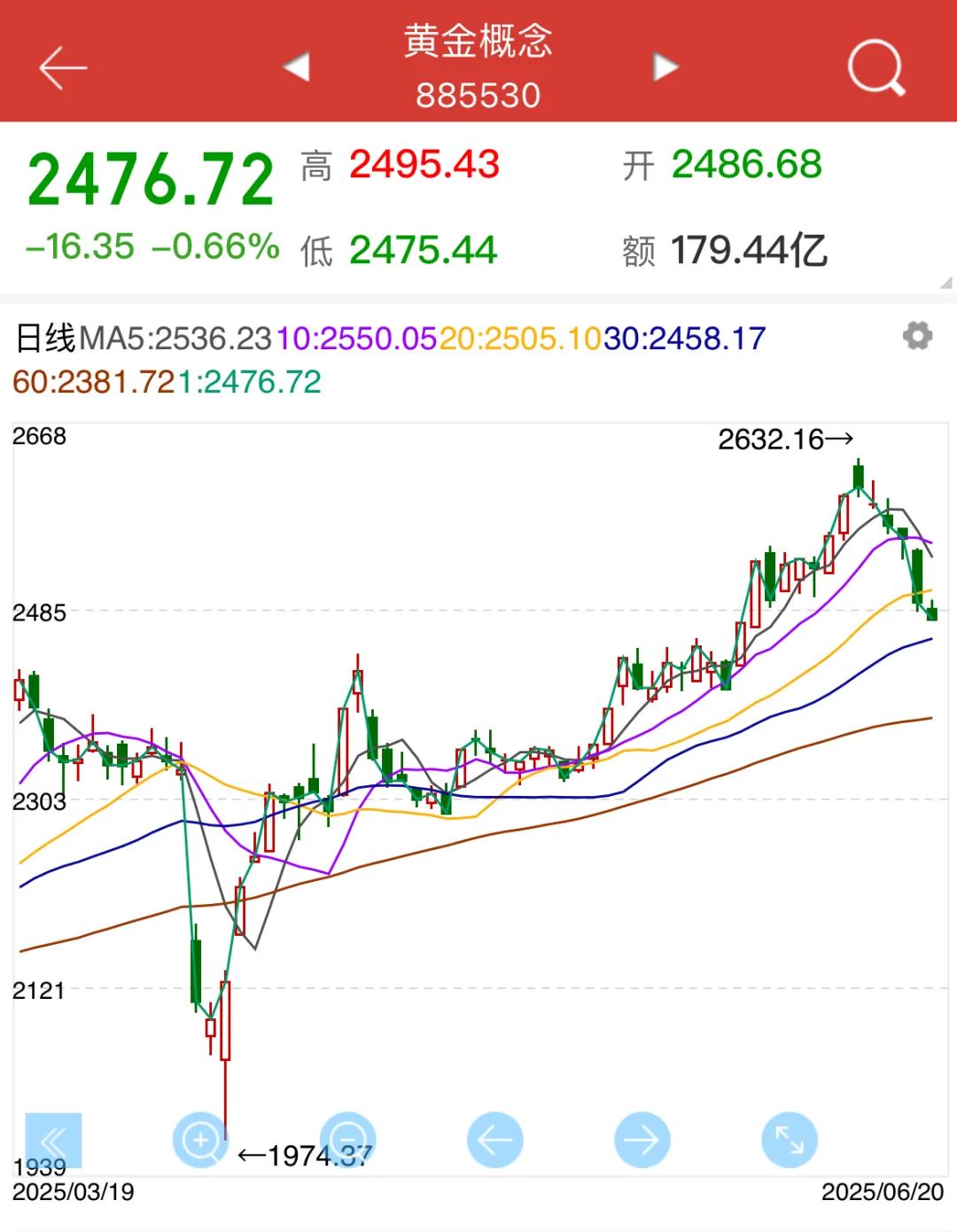Viewport: 957px width, 1232px height.
Task: Jump to earliest chart data
Action: 53,1141
